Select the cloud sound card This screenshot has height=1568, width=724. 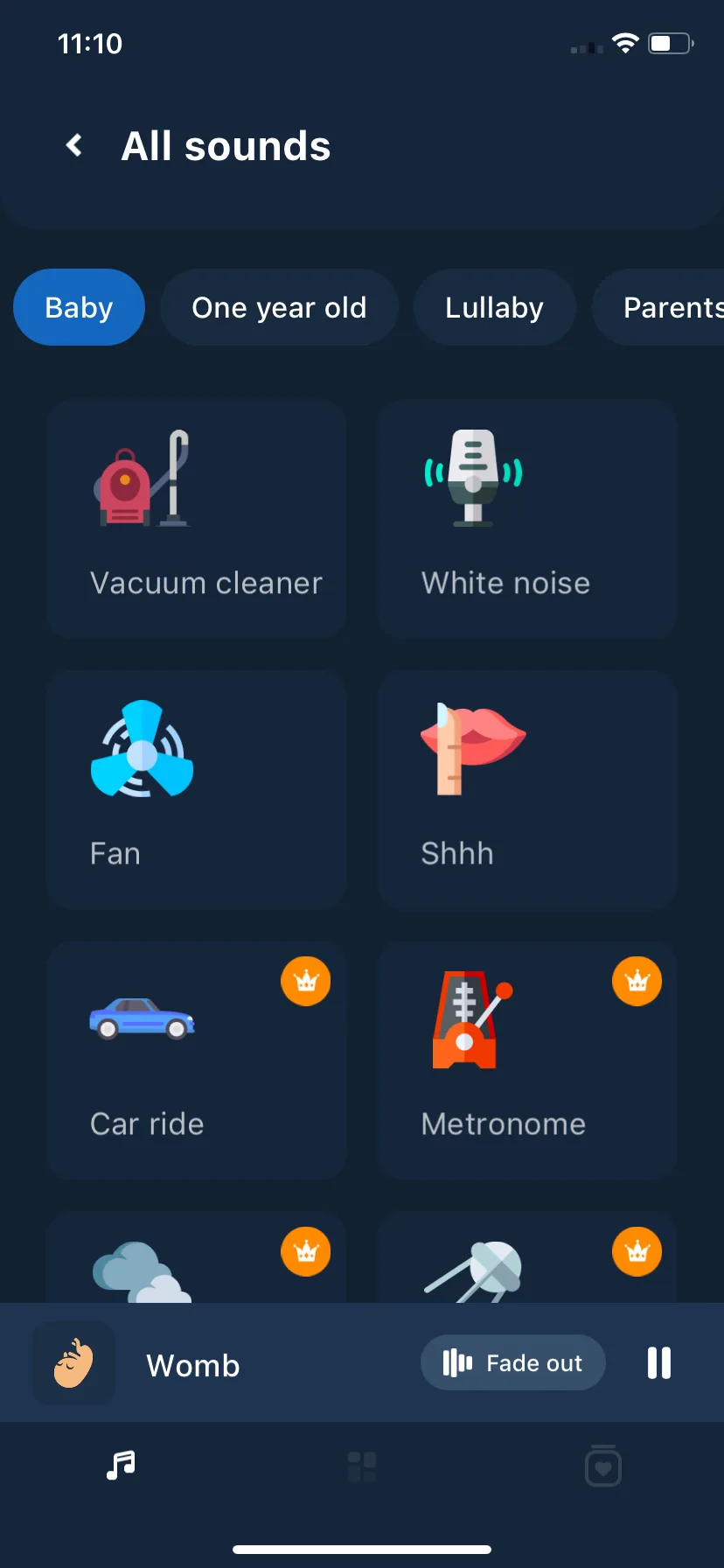(197, 1260)
